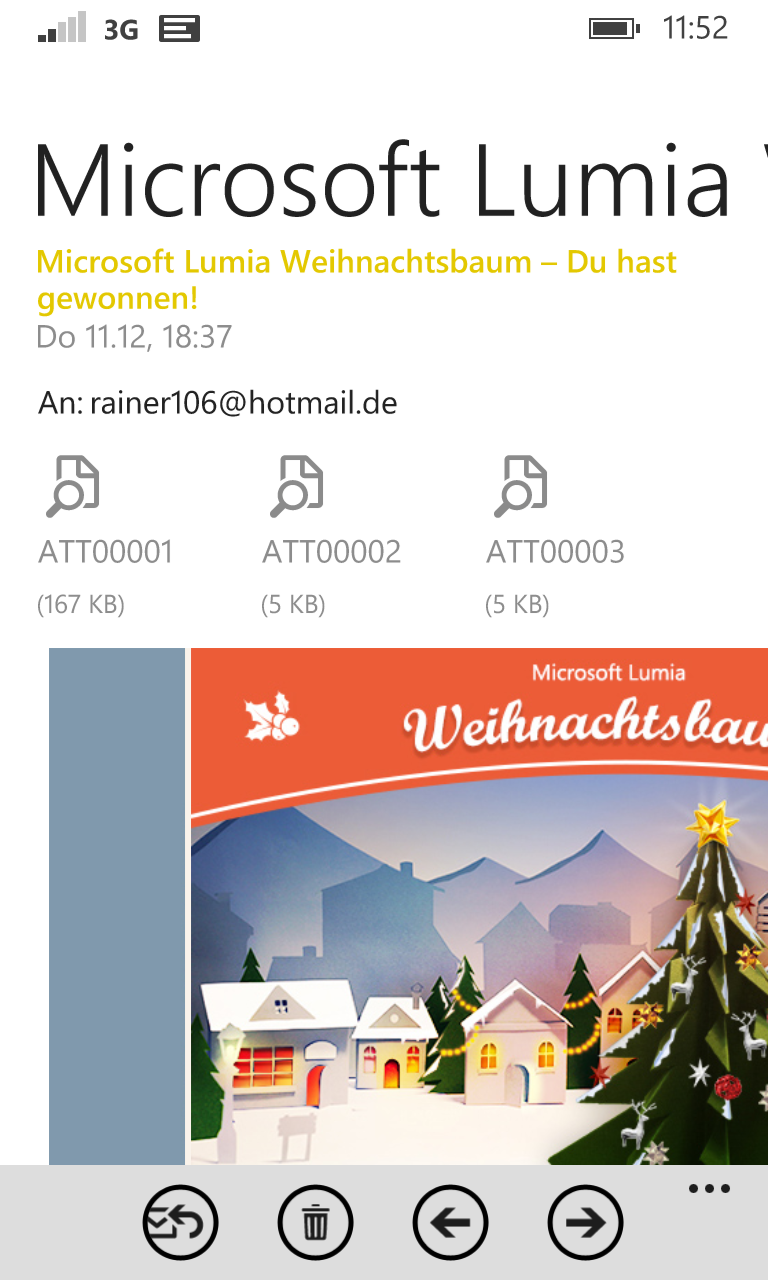
Task: Go to the next email using the right arrow
Action: click(x=585, y=1222)
